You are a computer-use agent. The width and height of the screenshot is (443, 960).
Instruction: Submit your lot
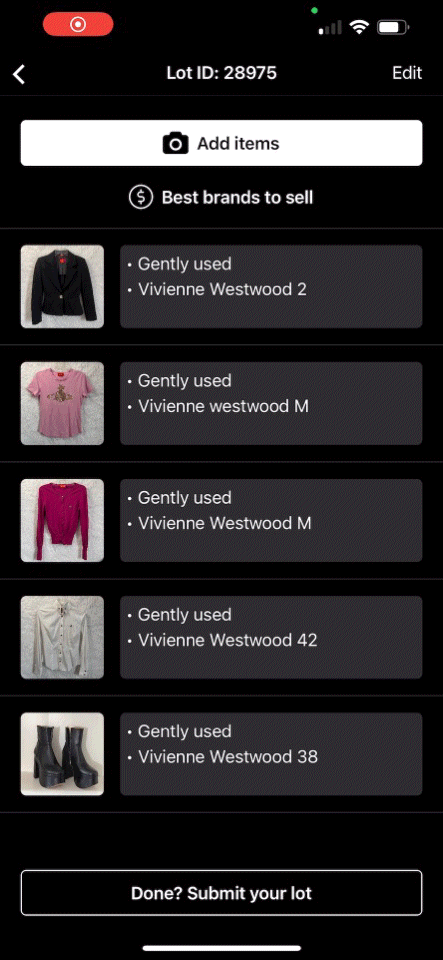pyautogui.click(x=222, y=893)
